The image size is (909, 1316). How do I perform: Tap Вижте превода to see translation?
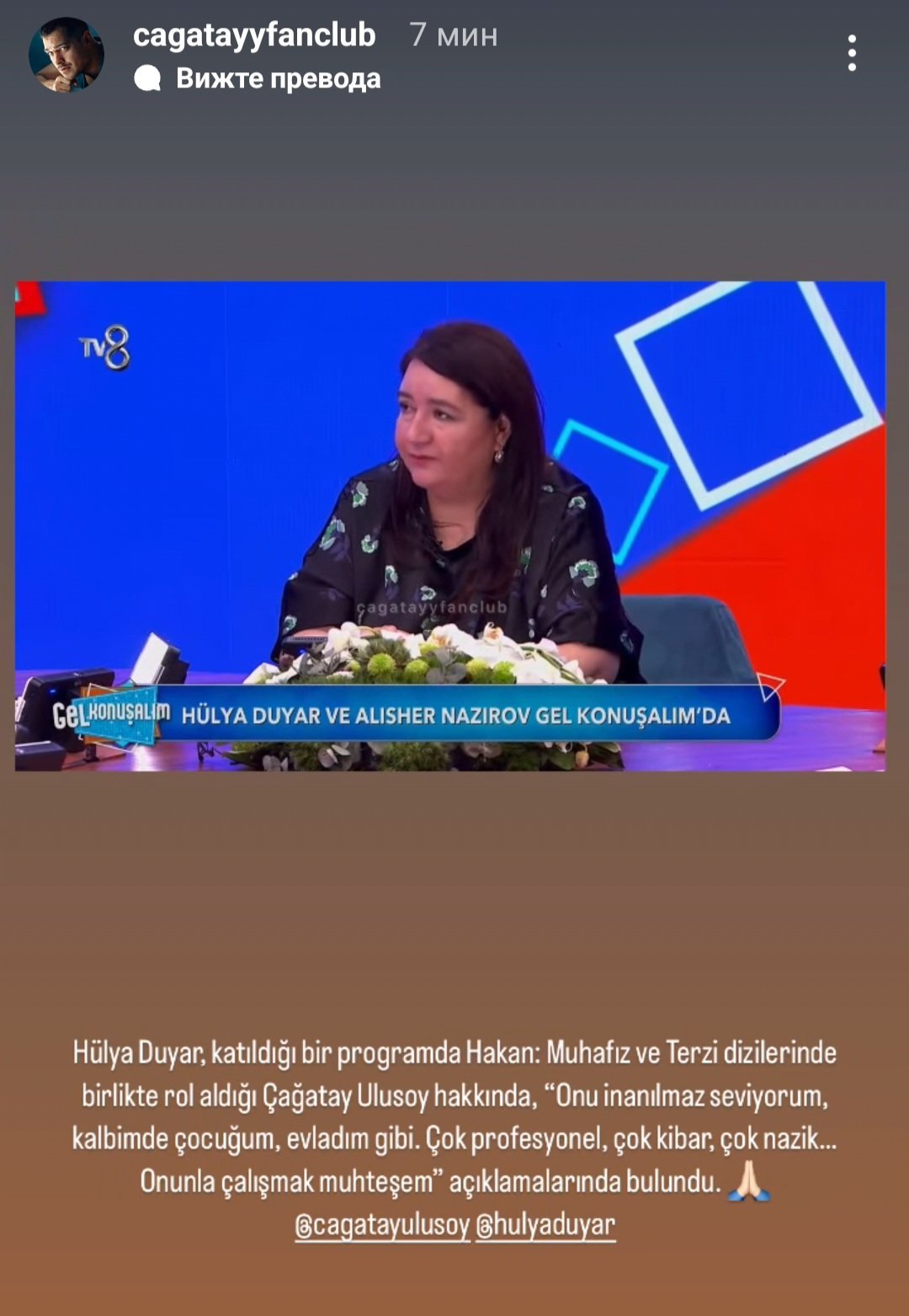pyautogui.click(x=277, y=78)
